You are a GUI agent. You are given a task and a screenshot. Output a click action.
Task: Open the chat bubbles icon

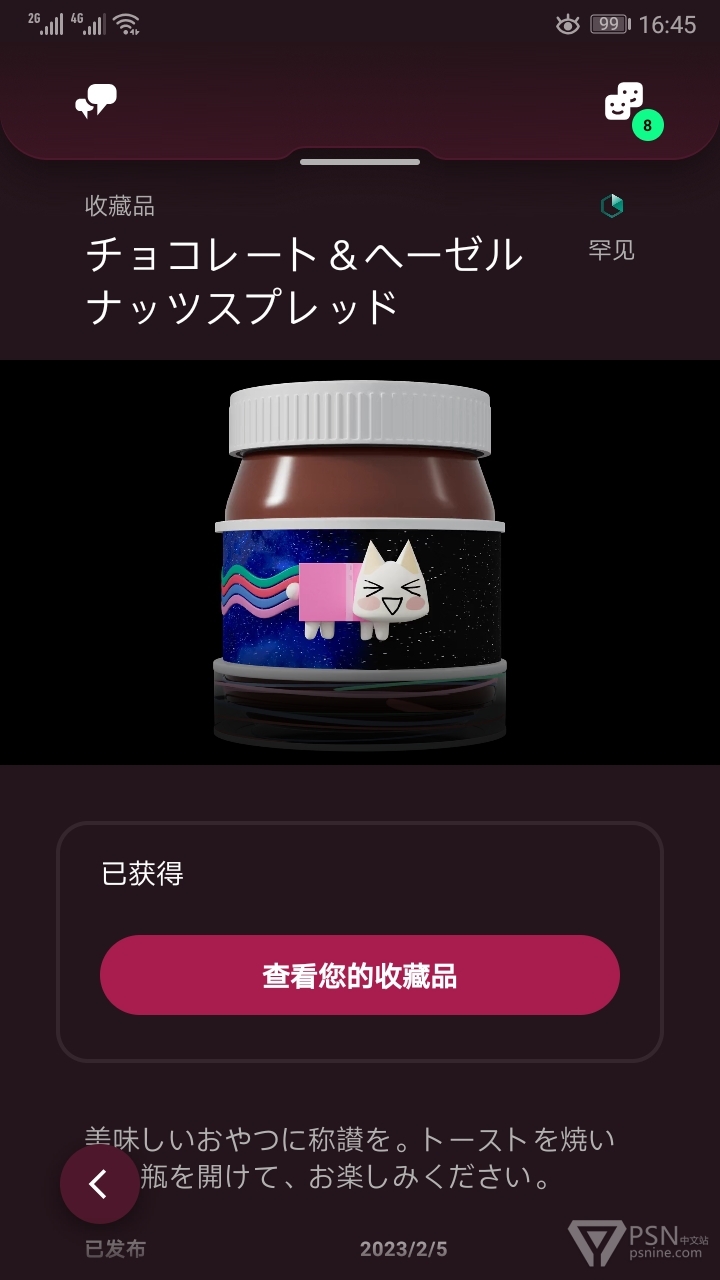pos(97,102)
